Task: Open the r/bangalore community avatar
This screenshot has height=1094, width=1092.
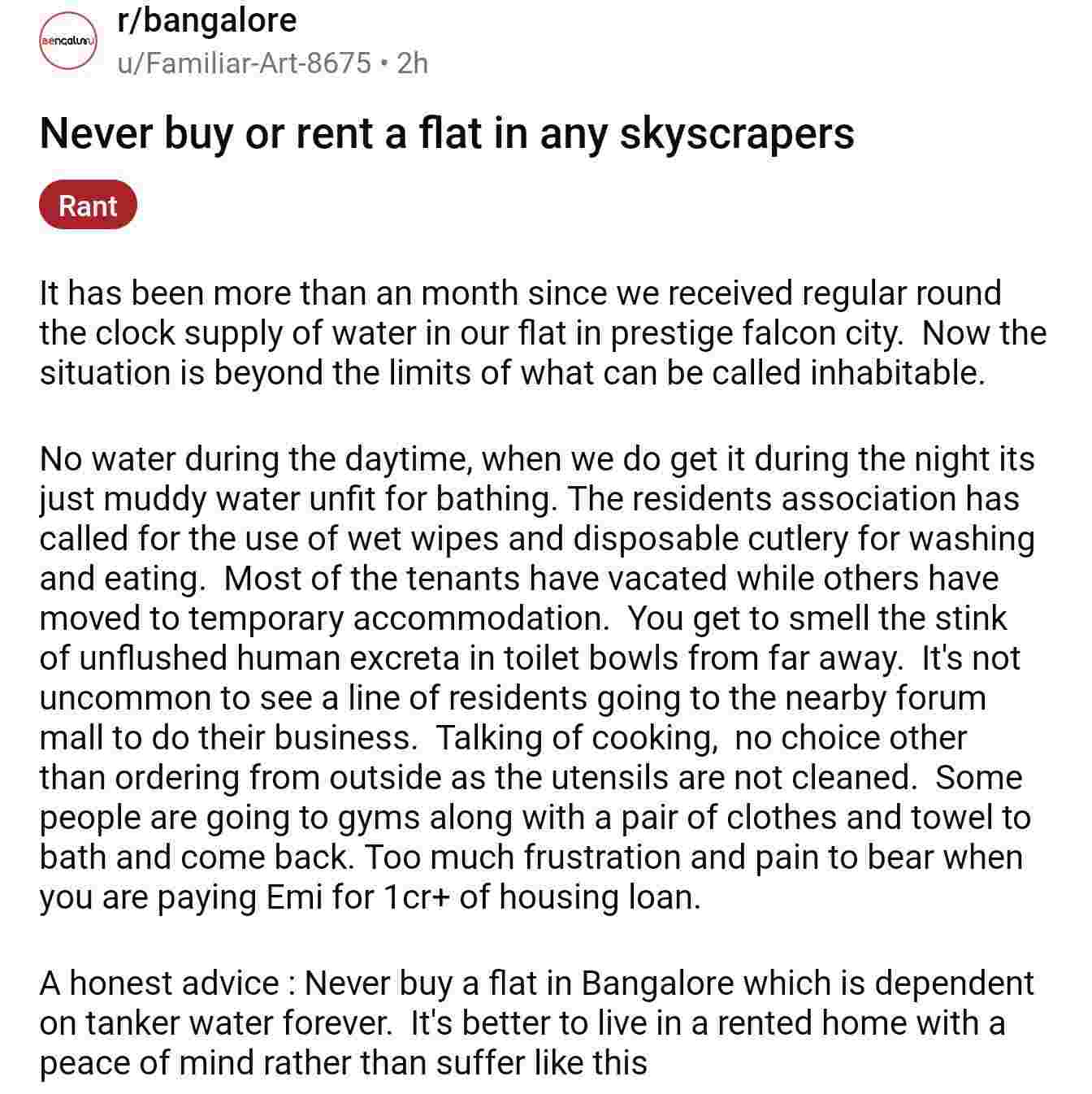Action: 68,41
